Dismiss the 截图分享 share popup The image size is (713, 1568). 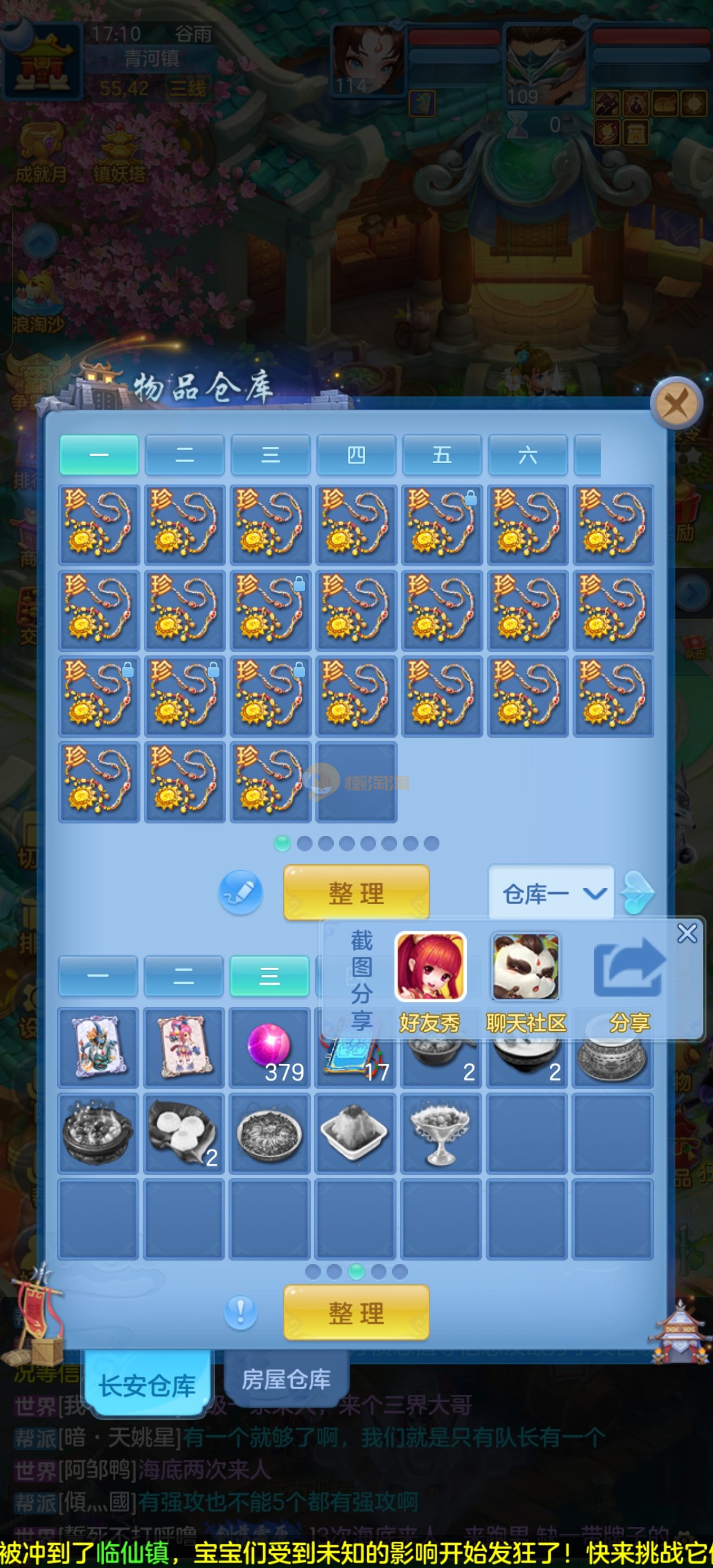coord(687,933)
